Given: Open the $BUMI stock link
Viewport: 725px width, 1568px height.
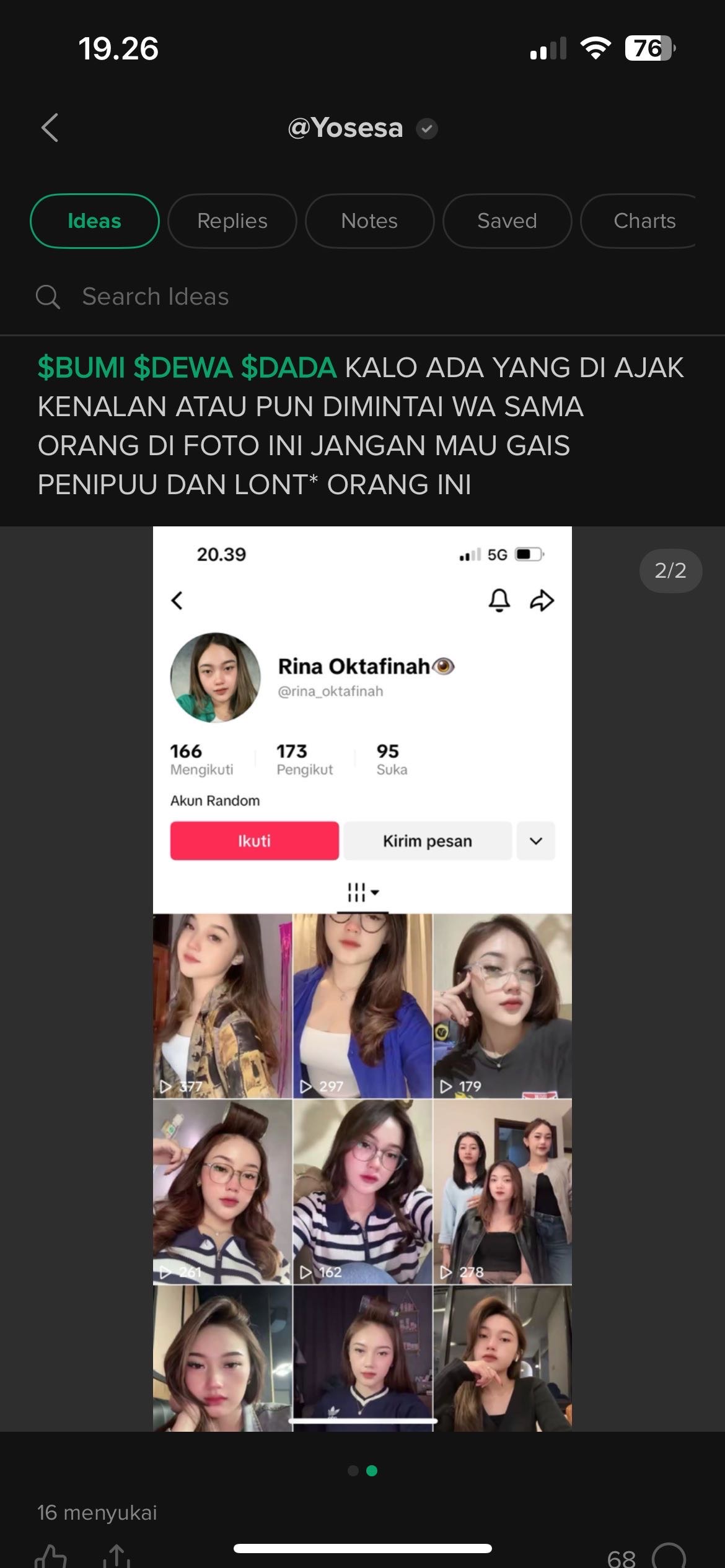Looking at the screenshot, I should tap(81, 368).
